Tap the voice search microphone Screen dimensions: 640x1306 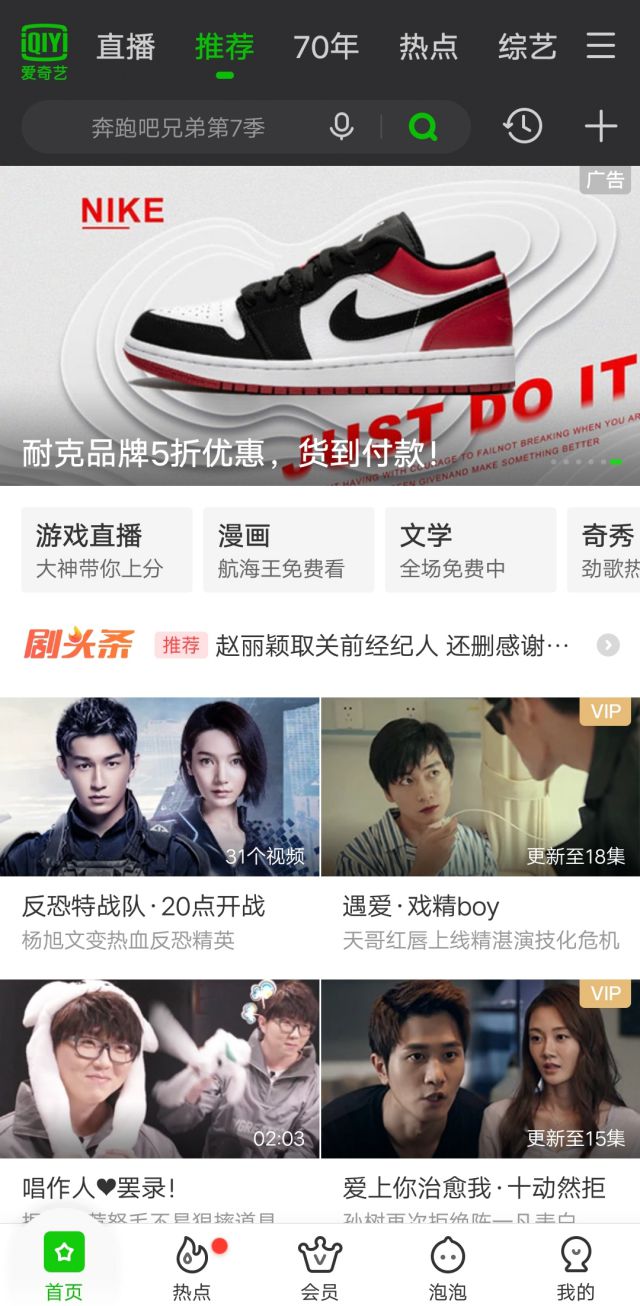(x=342, y=127)
